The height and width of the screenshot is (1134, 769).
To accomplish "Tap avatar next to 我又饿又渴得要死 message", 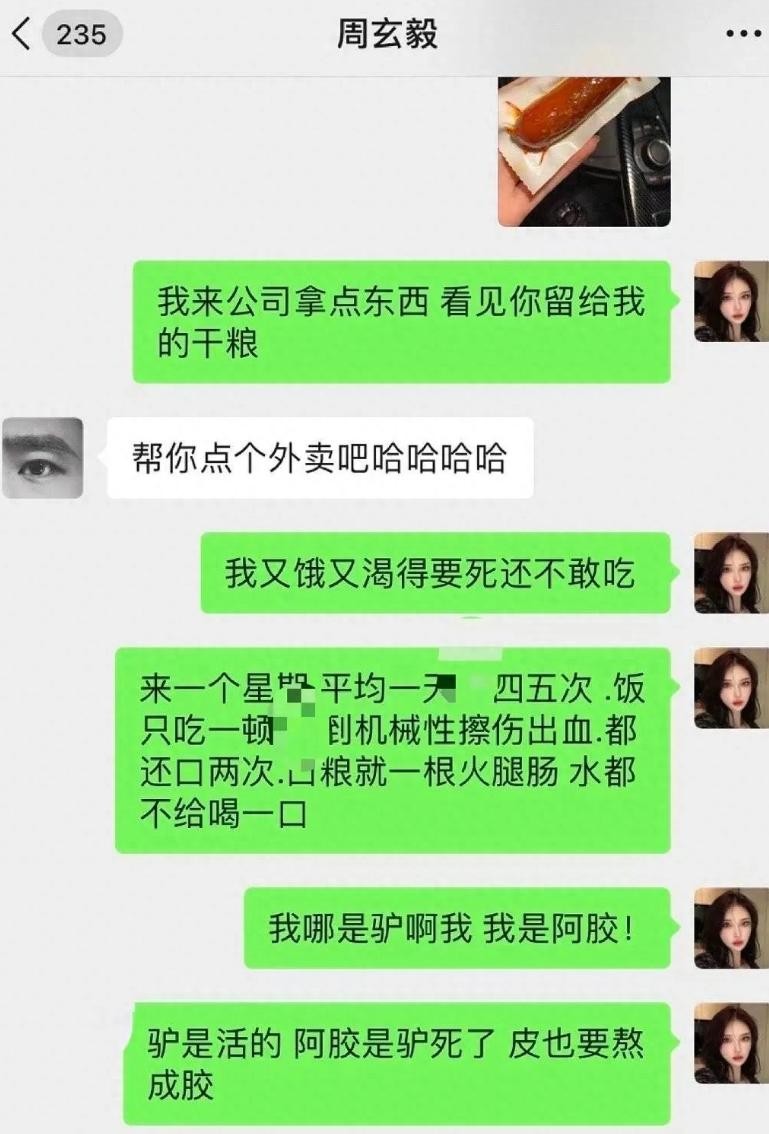I will [x=732, y=573].
